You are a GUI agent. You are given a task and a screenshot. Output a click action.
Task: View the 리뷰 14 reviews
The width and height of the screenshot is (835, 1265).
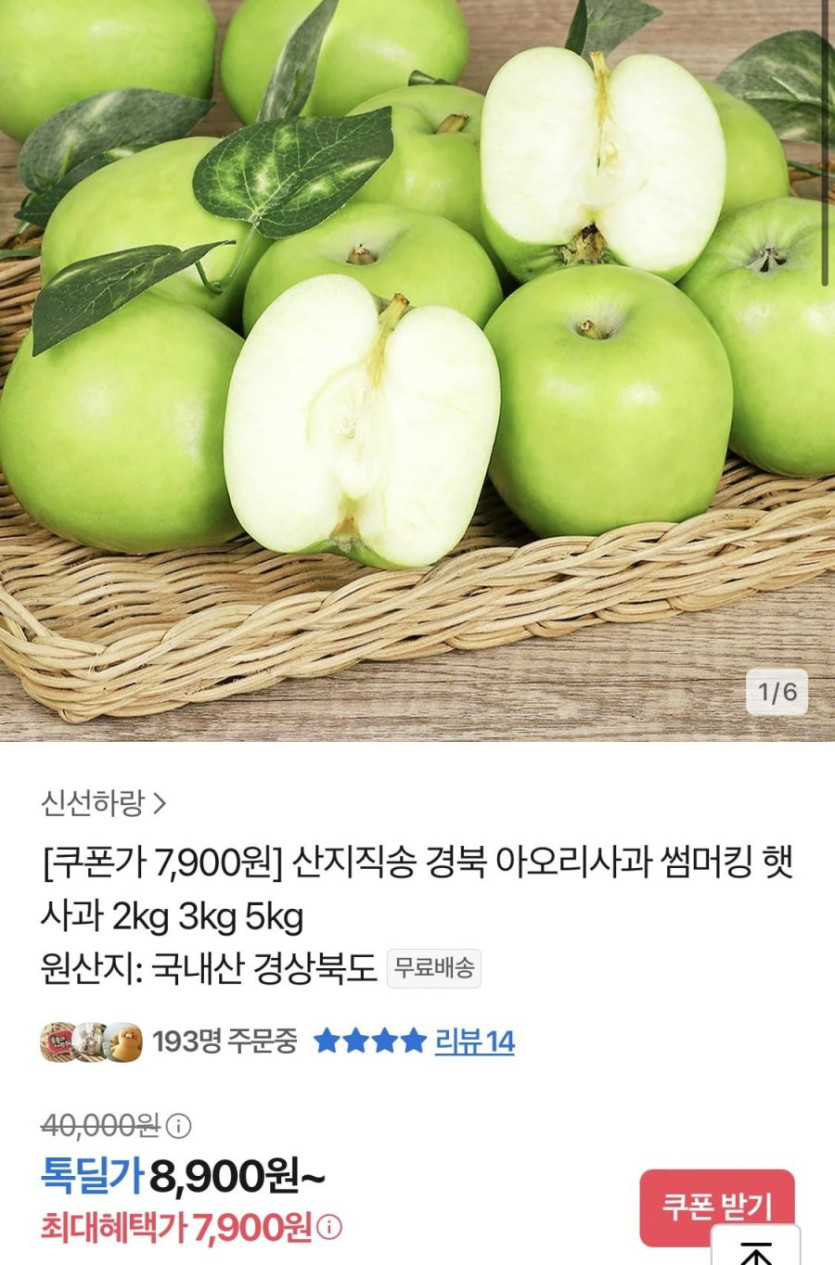474,1042
